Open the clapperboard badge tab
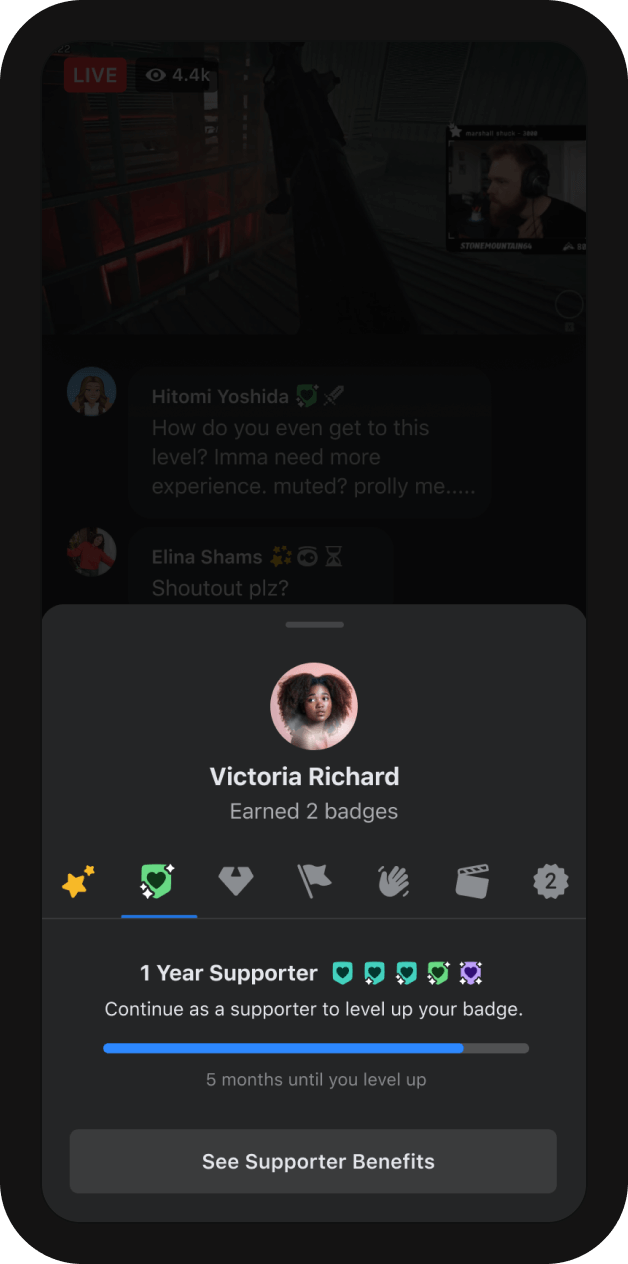This screenshot has height=1264, width=628. coord(472,881)
